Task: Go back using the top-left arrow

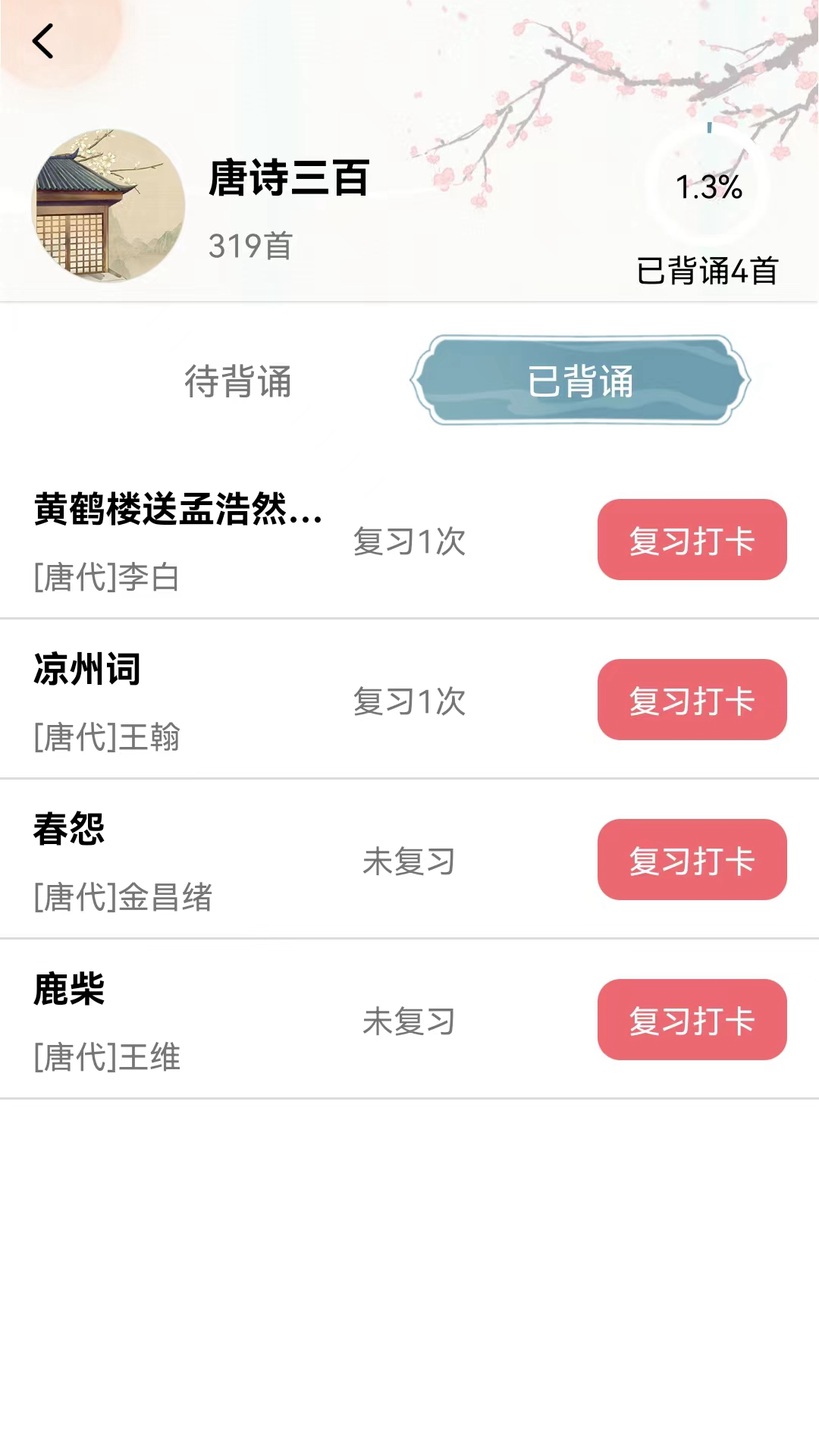Action: [x=43, y=41]
